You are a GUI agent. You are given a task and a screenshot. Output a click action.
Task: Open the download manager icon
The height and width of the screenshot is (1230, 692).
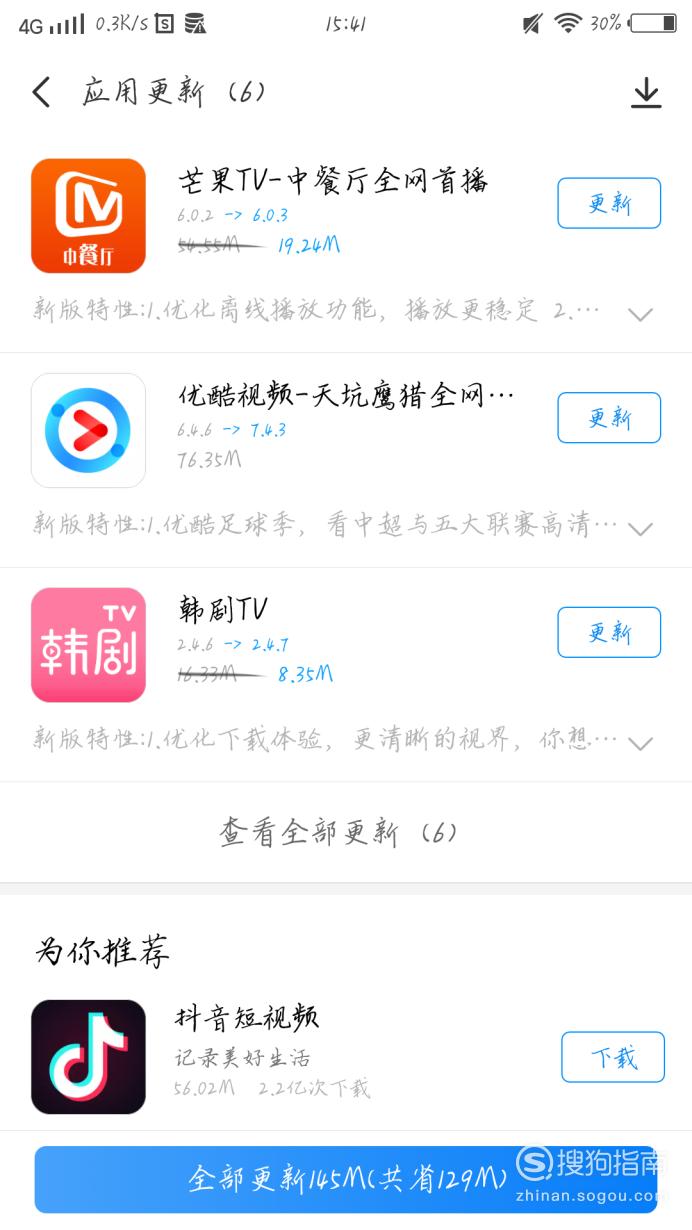[646, 93]
